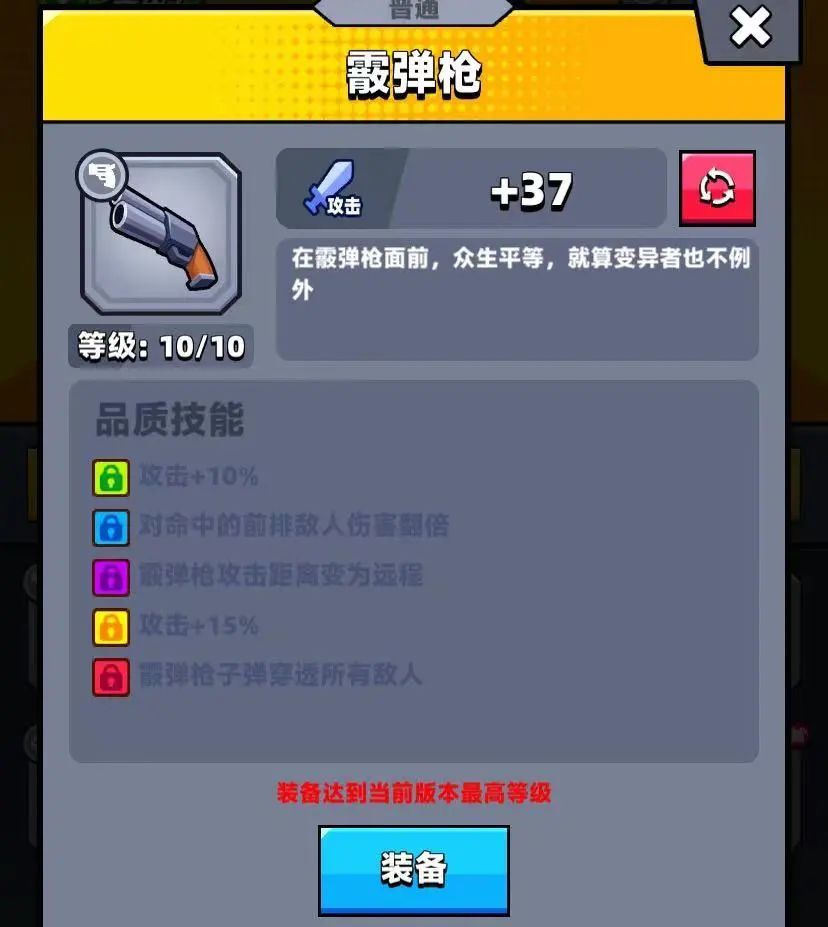
Task: Tap the purple lock icon for ranged attack skill
Action: (x=110, y=576)
